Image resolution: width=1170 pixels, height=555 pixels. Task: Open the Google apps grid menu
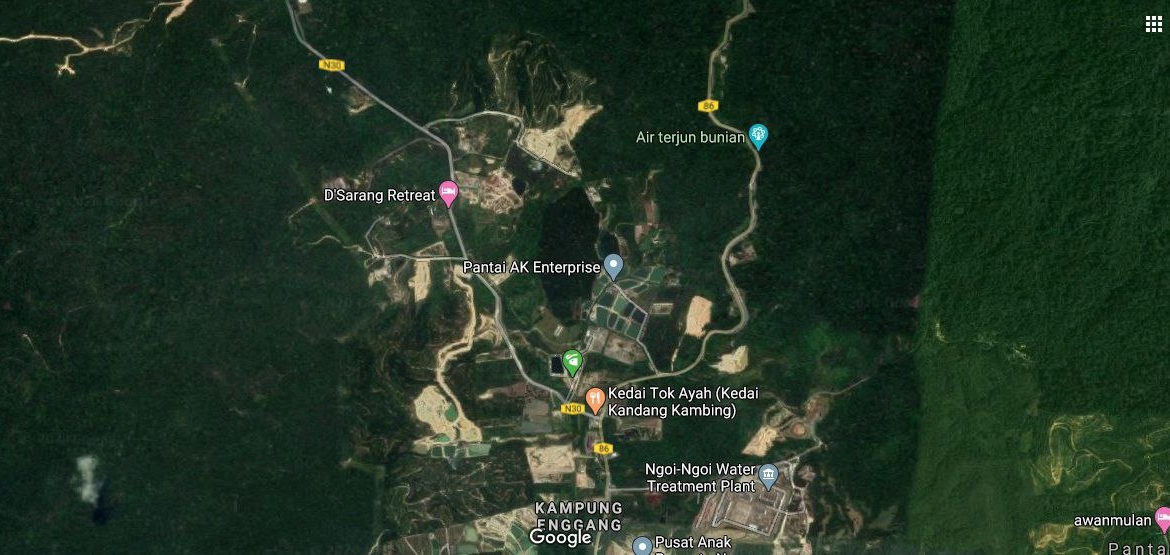pyautogui.click(x=1153, y=24)
